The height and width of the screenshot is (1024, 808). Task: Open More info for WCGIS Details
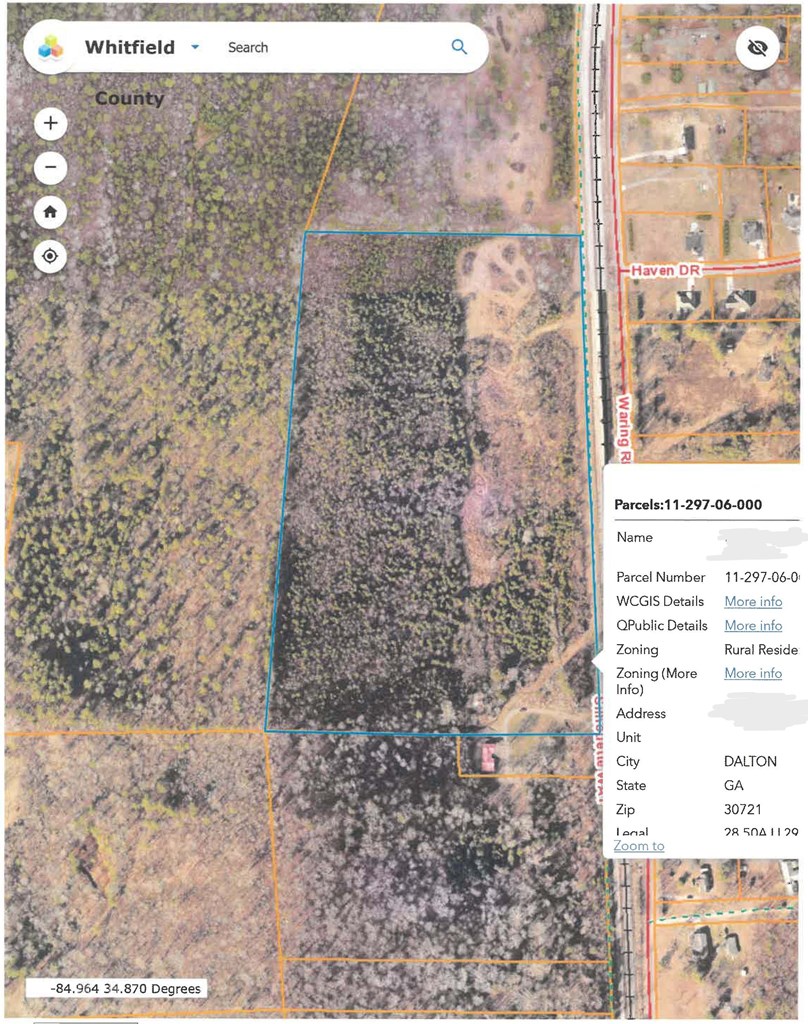(753, 601)
